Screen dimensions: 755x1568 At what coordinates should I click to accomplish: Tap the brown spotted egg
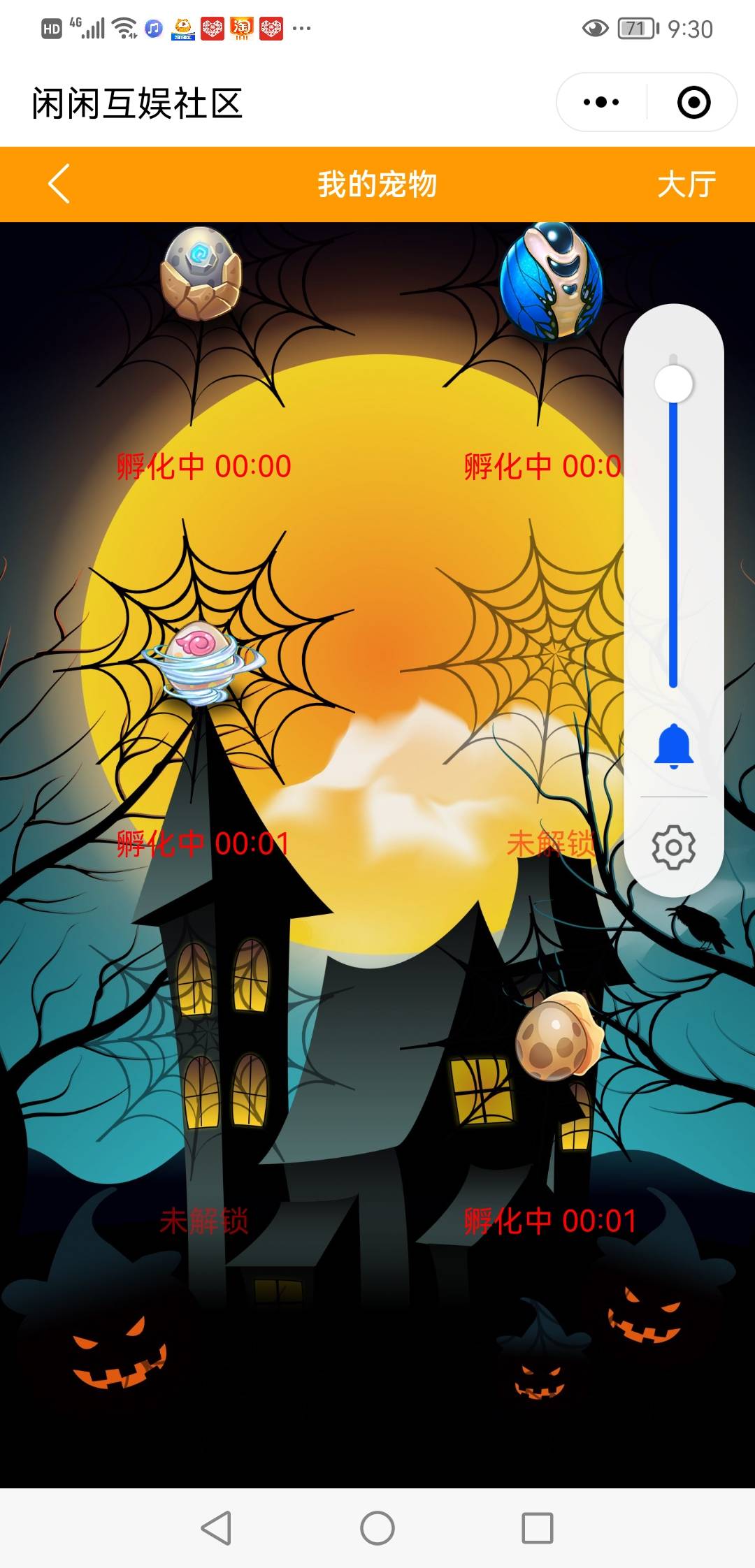pos(558,1036)
